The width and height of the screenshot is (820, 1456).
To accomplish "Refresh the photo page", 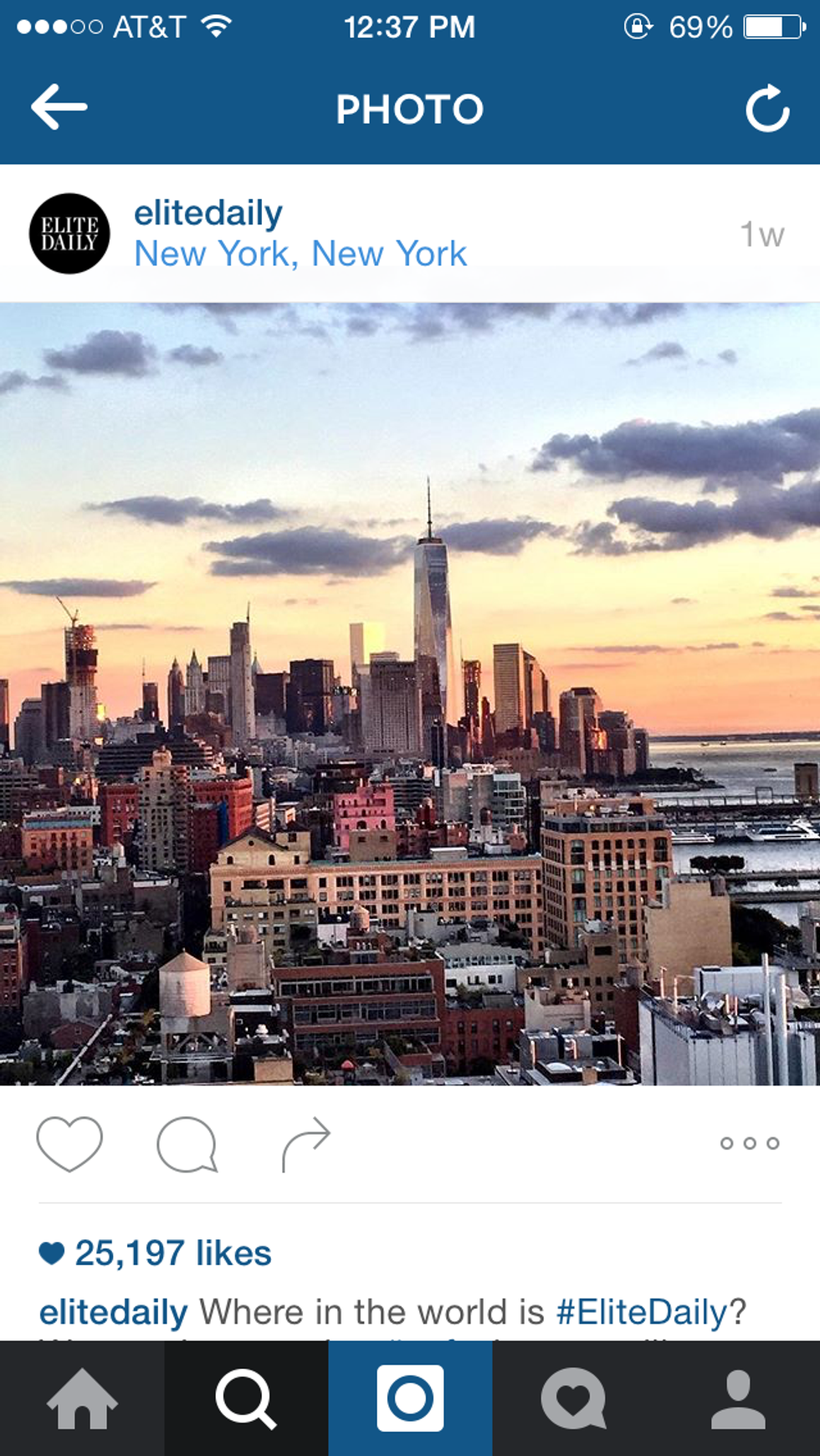I will click(x=767, y=109).
